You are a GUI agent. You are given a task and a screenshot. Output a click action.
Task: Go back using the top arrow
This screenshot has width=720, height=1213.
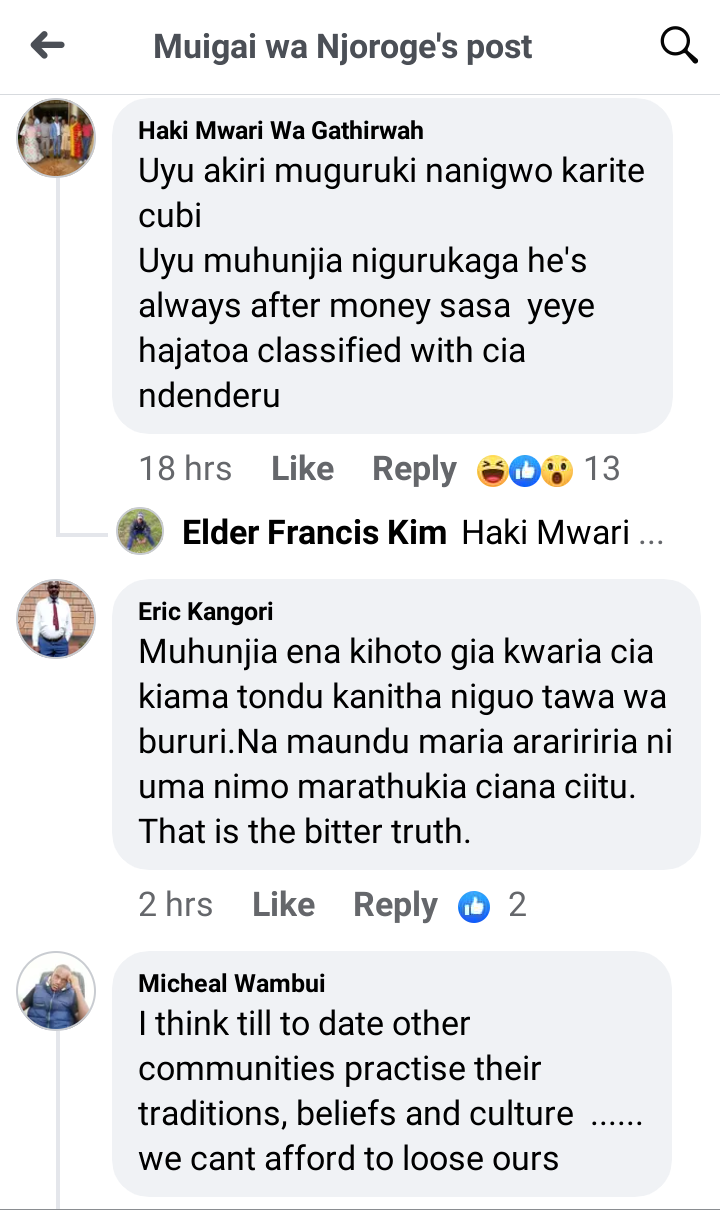47,45
